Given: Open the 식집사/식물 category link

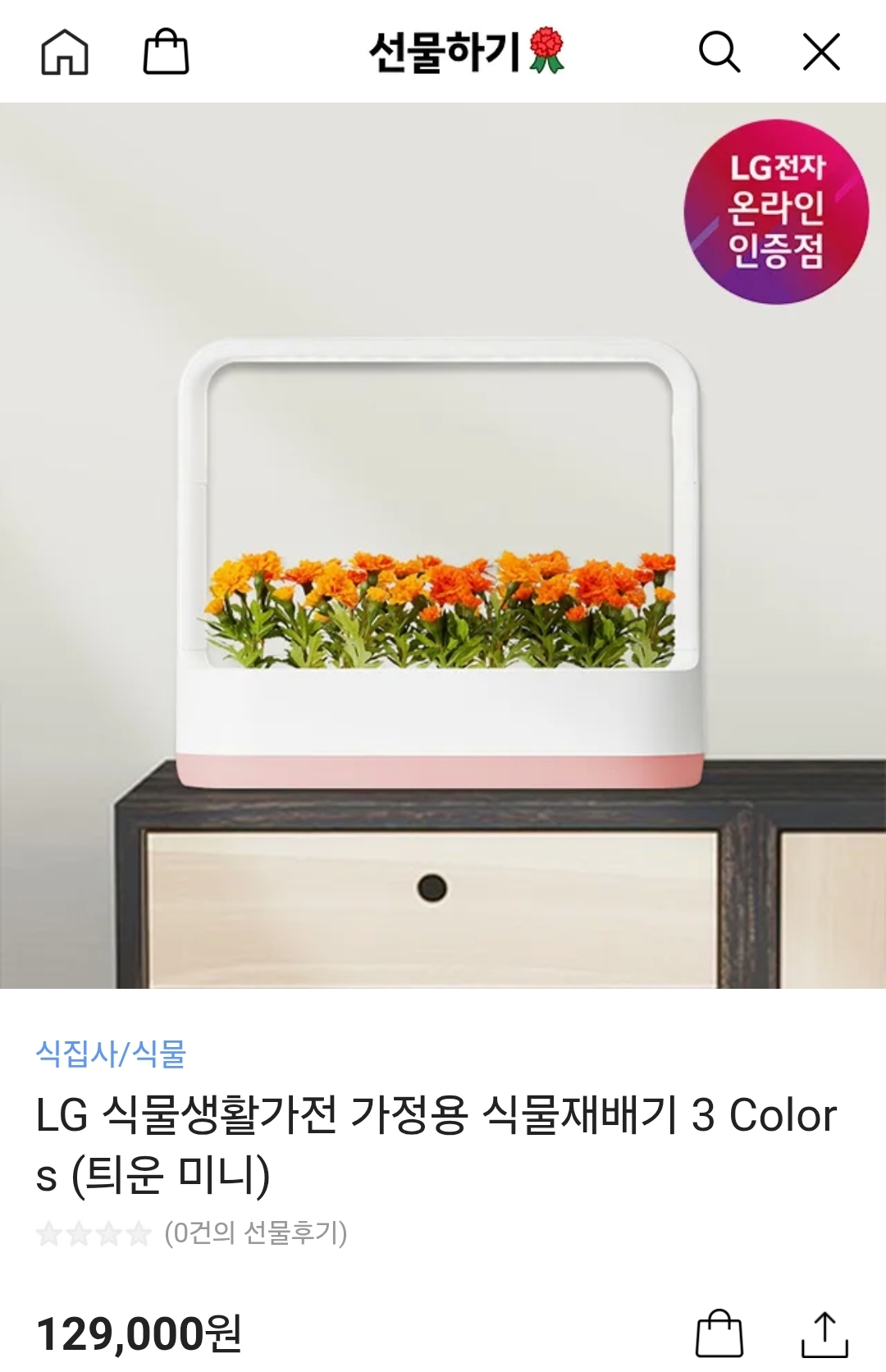Looking at the screenshot, I should pyautogui.click(x=111, y=1053).
